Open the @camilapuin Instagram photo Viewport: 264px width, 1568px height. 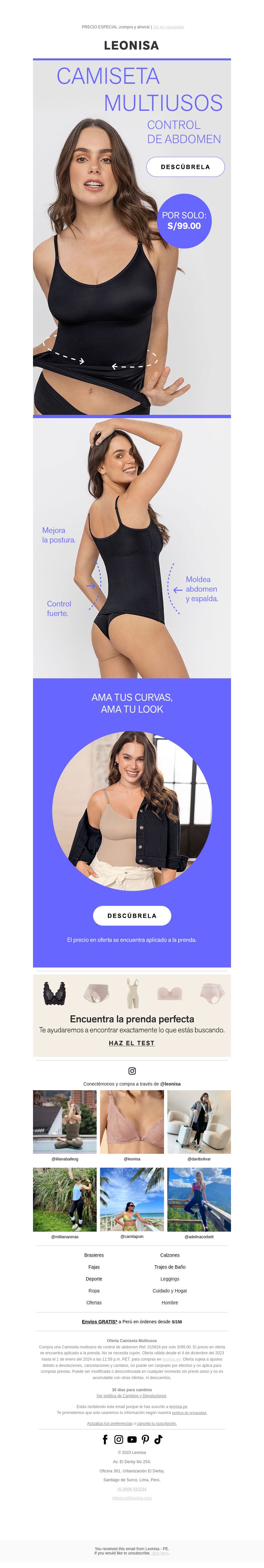point(132,1199)
